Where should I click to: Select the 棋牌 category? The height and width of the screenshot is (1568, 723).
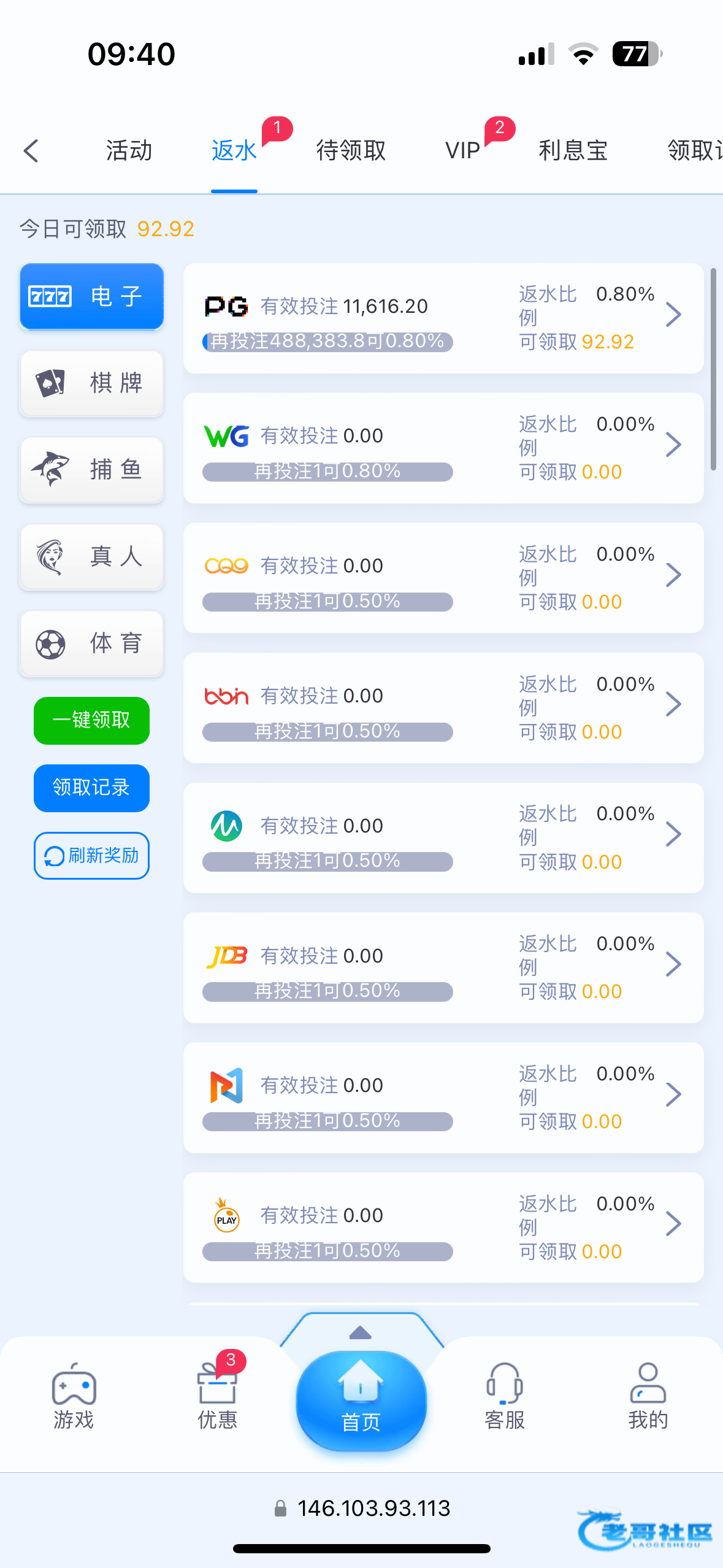tap(92, 383)
